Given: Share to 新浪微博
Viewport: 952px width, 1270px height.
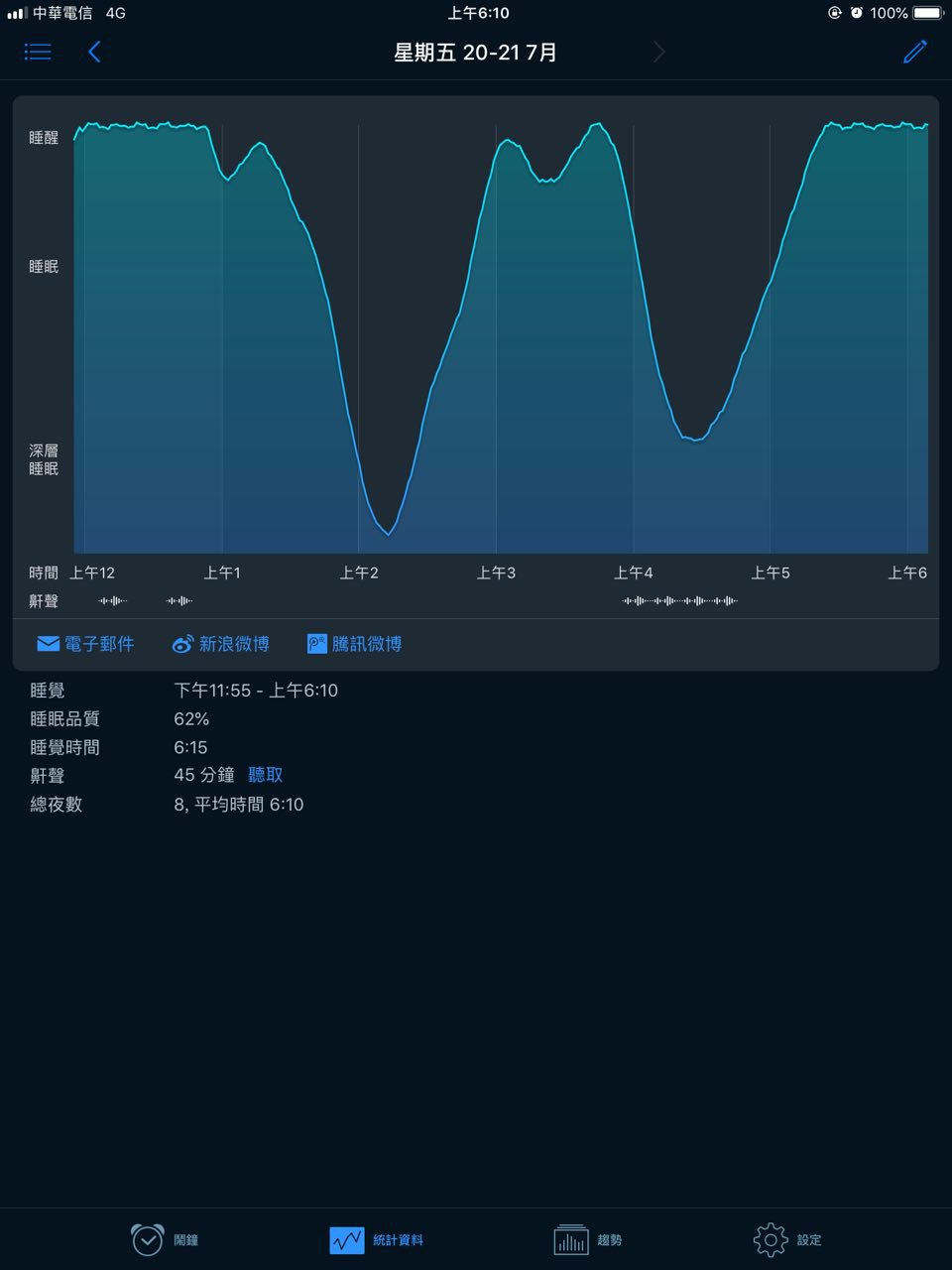Looking at the screenshot, I should coord(220,644).
